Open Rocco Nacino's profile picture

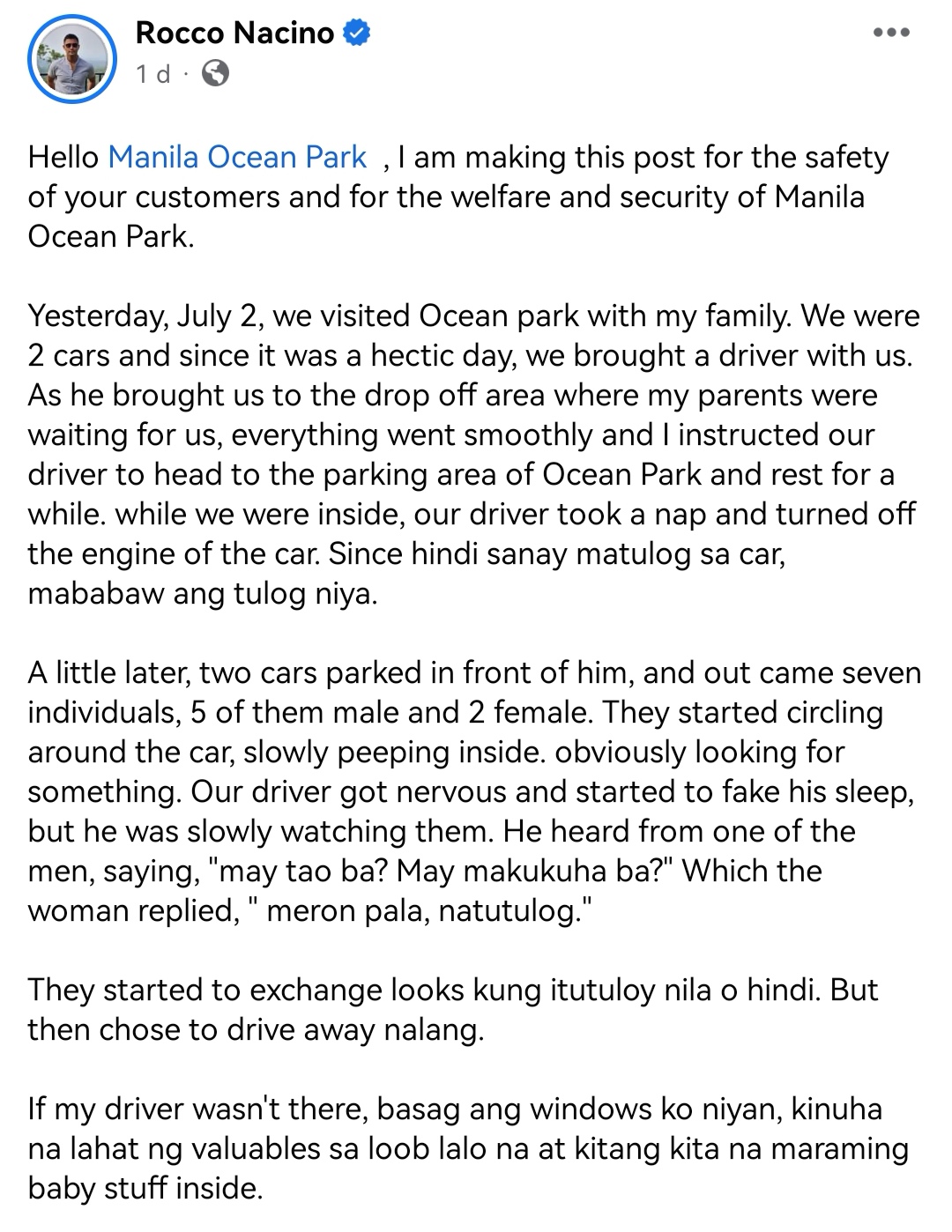point(72,58)
